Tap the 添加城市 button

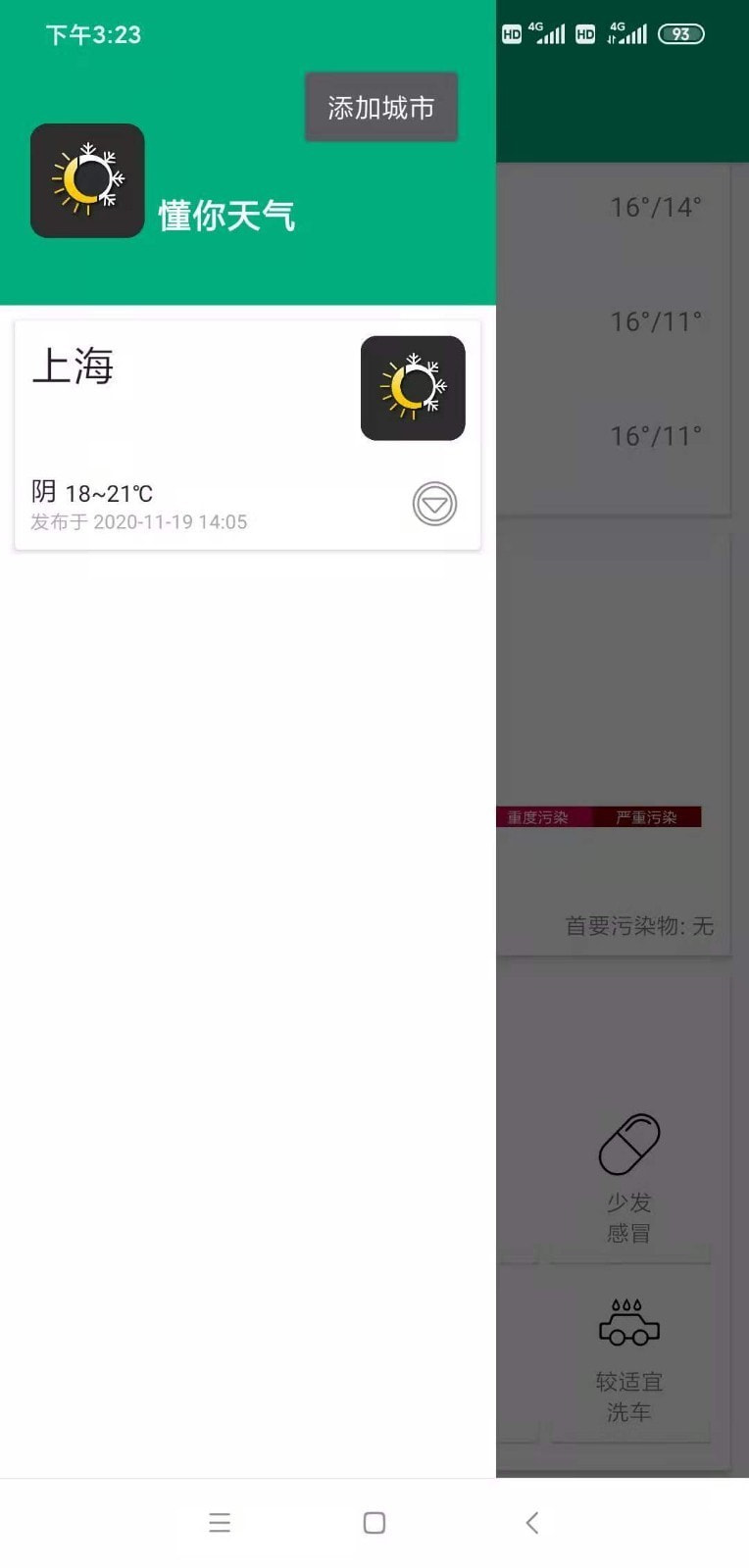(380, 107)
